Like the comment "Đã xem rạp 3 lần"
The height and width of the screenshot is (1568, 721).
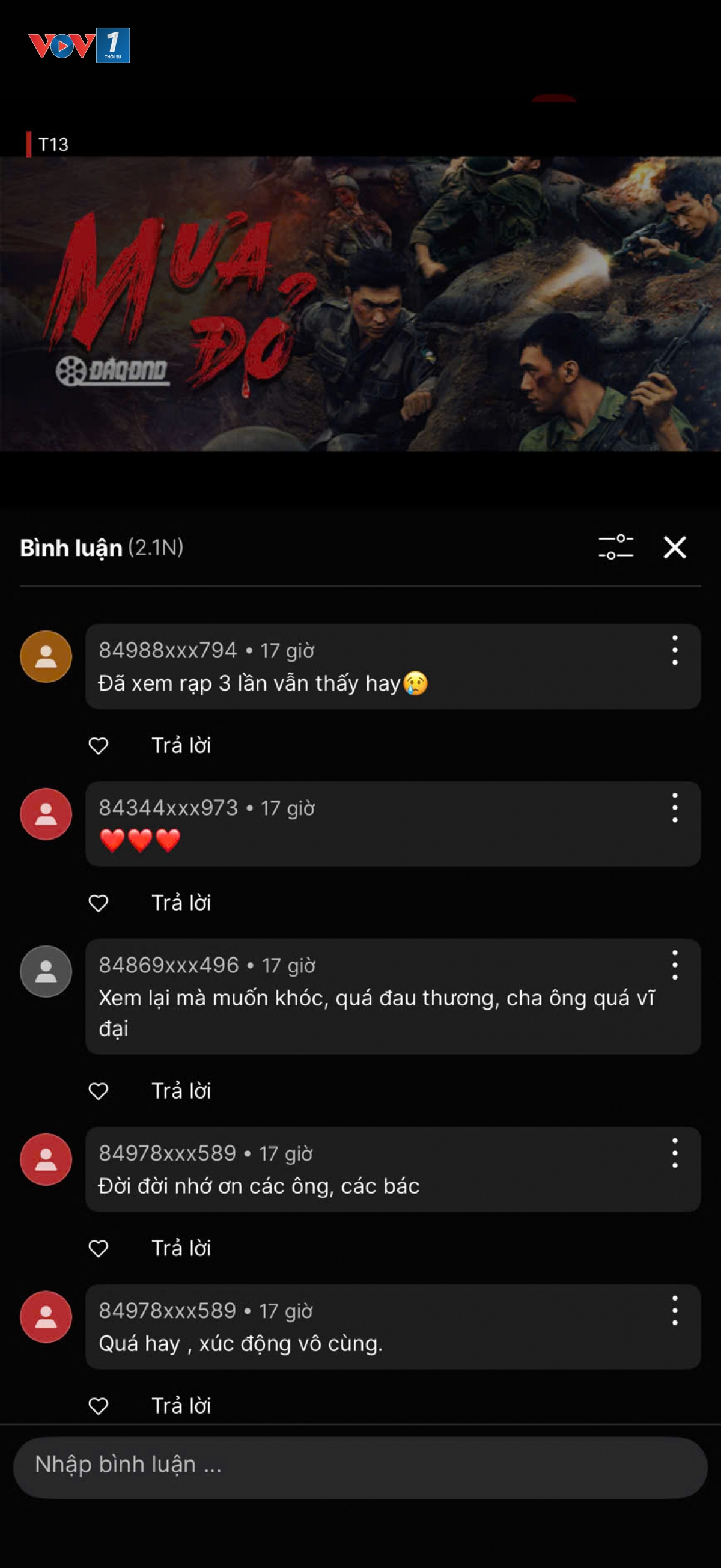click(x=99, y=745)
